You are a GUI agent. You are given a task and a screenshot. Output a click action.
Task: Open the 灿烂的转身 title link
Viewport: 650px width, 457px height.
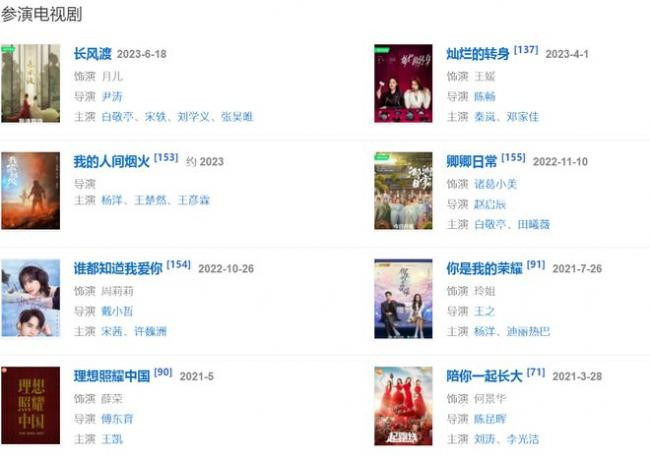478,54
